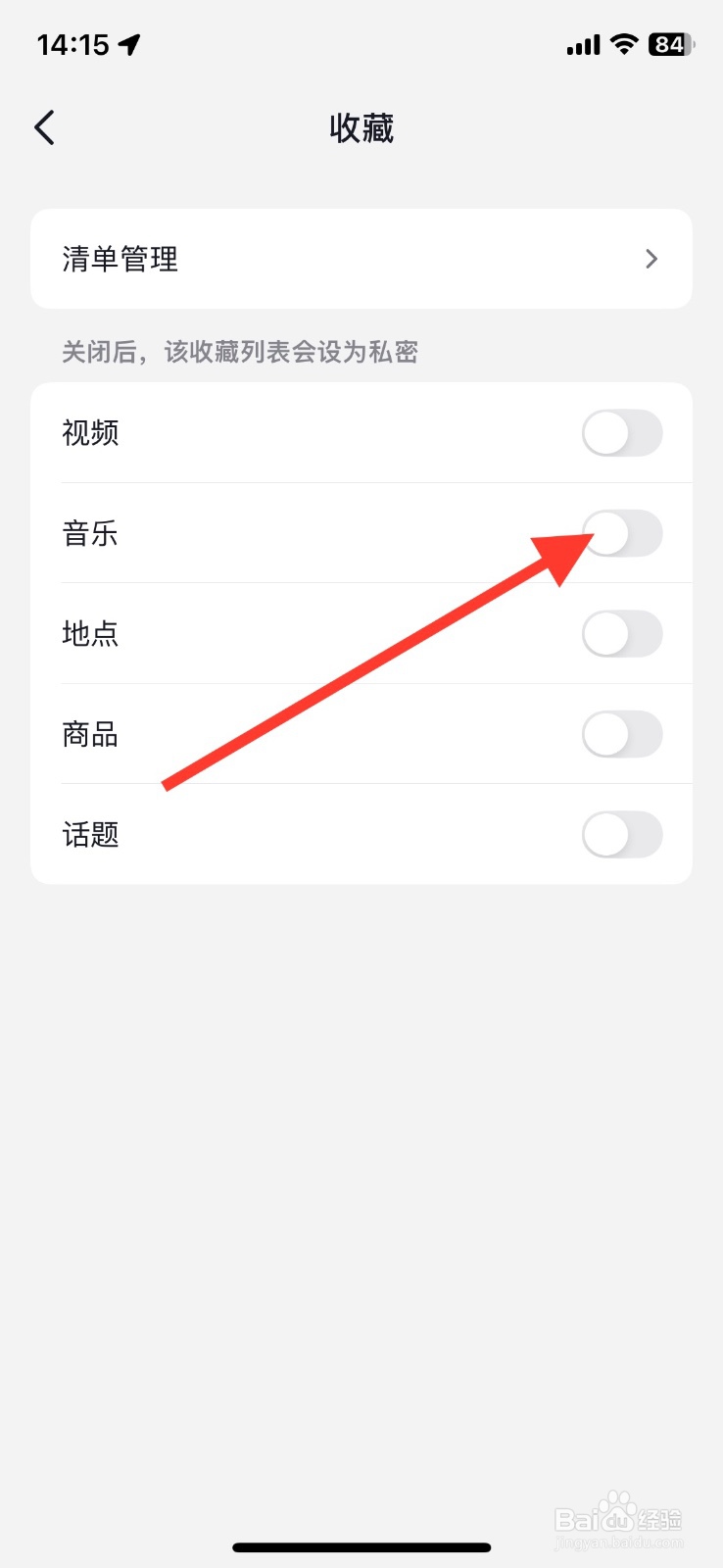Enable the 视频 visibility switch

coord(622,433)
